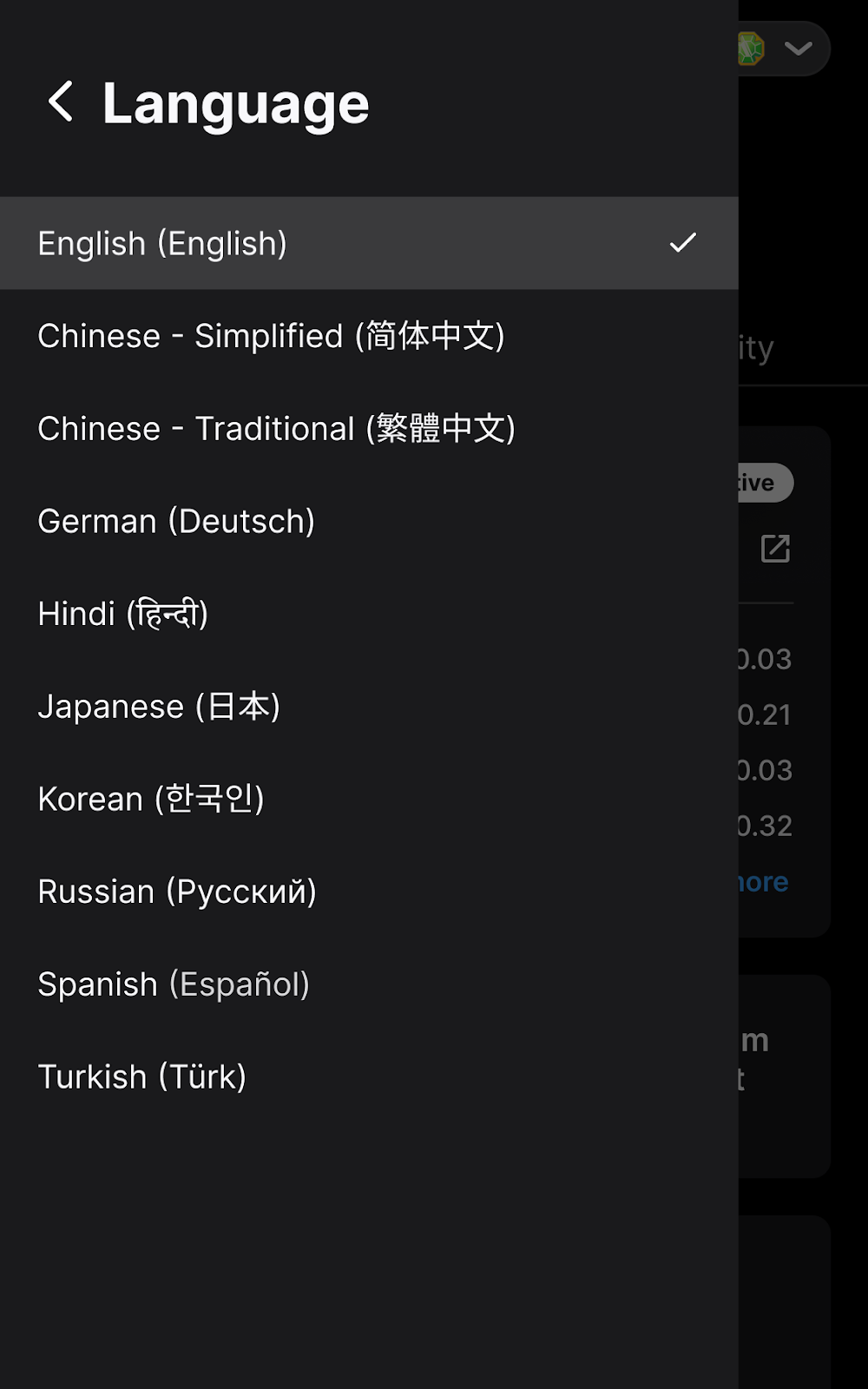Open the external link icon
The image size is (868, 1389).
point(775,549)
